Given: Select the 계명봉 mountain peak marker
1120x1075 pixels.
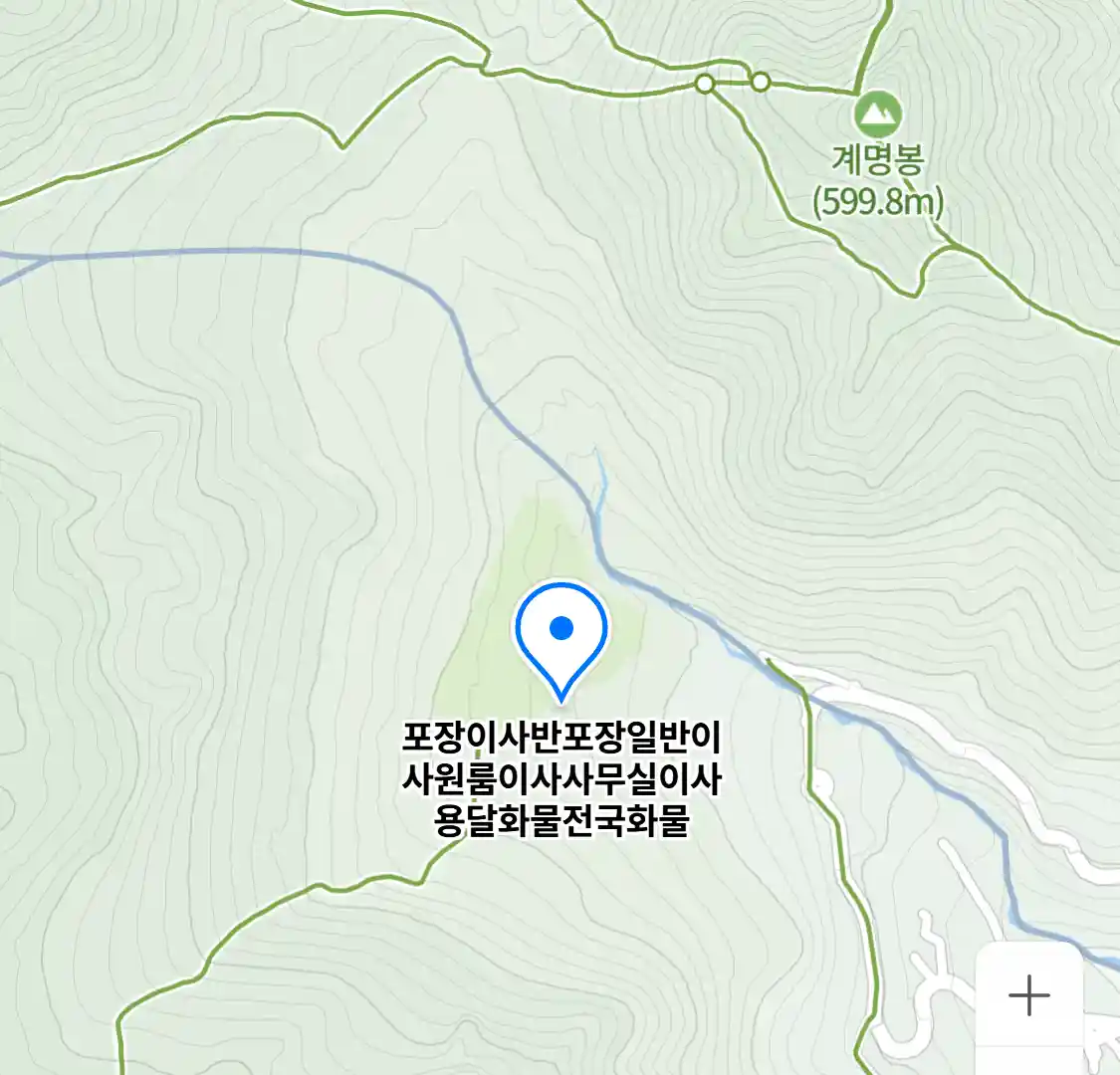Looking at the screenshot, I should pyautogui.click(x=877, y=115).
